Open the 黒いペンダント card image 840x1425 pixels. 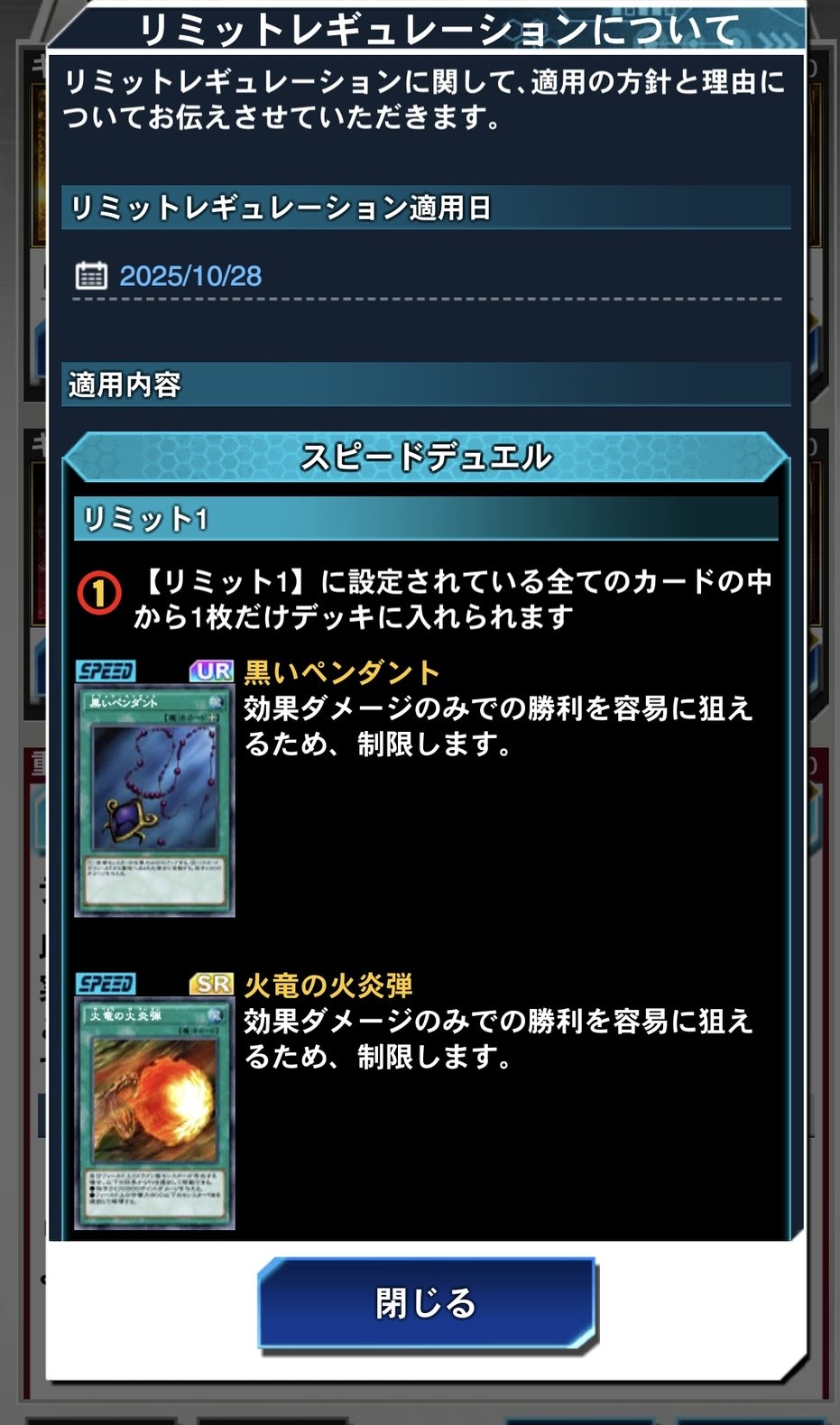click(154, 800)
